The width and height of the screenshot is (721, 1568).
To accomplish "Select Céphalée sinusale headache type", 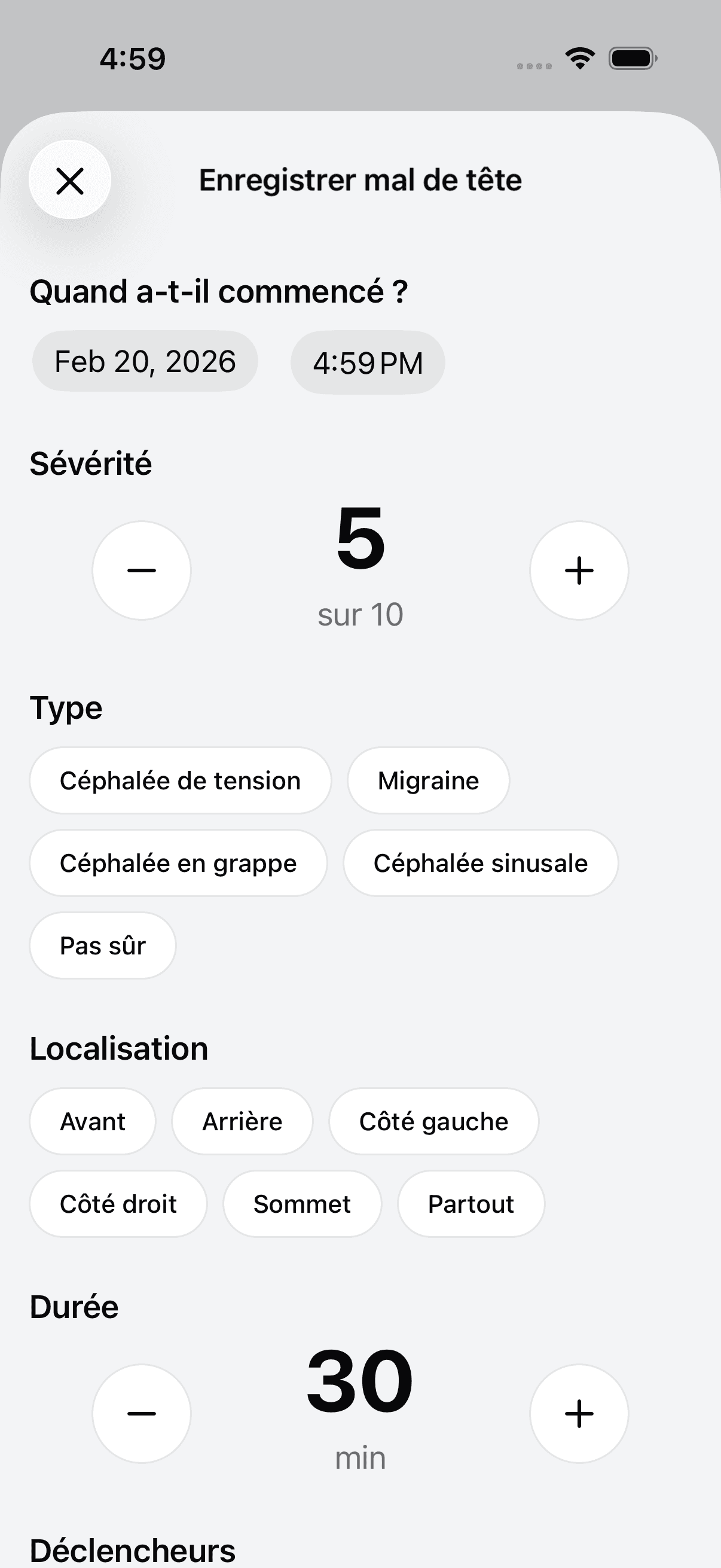I will (x=480, y=862).
